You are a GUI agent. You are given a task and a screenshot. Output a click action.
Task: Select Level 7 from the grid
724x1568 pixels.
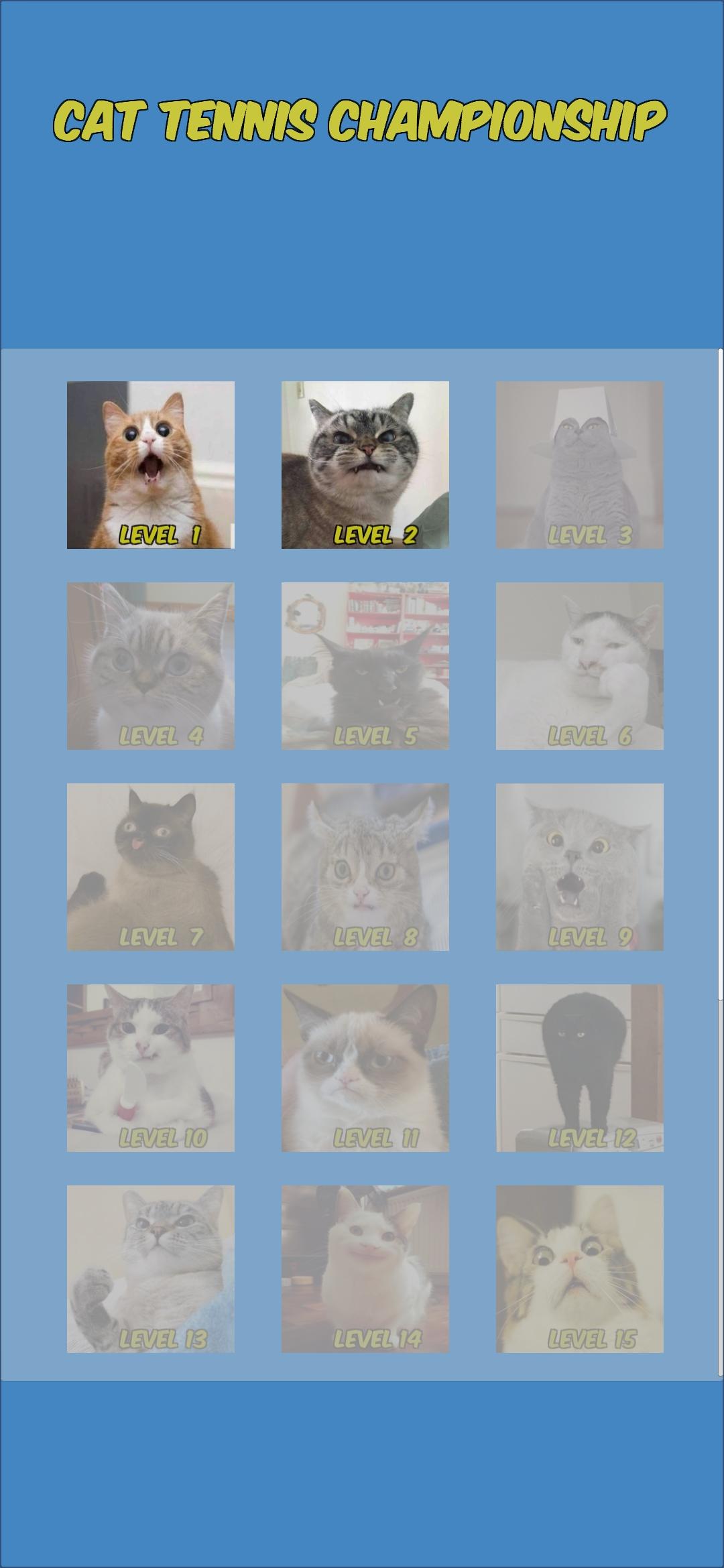pyautogui.click(x=151, y=867)
